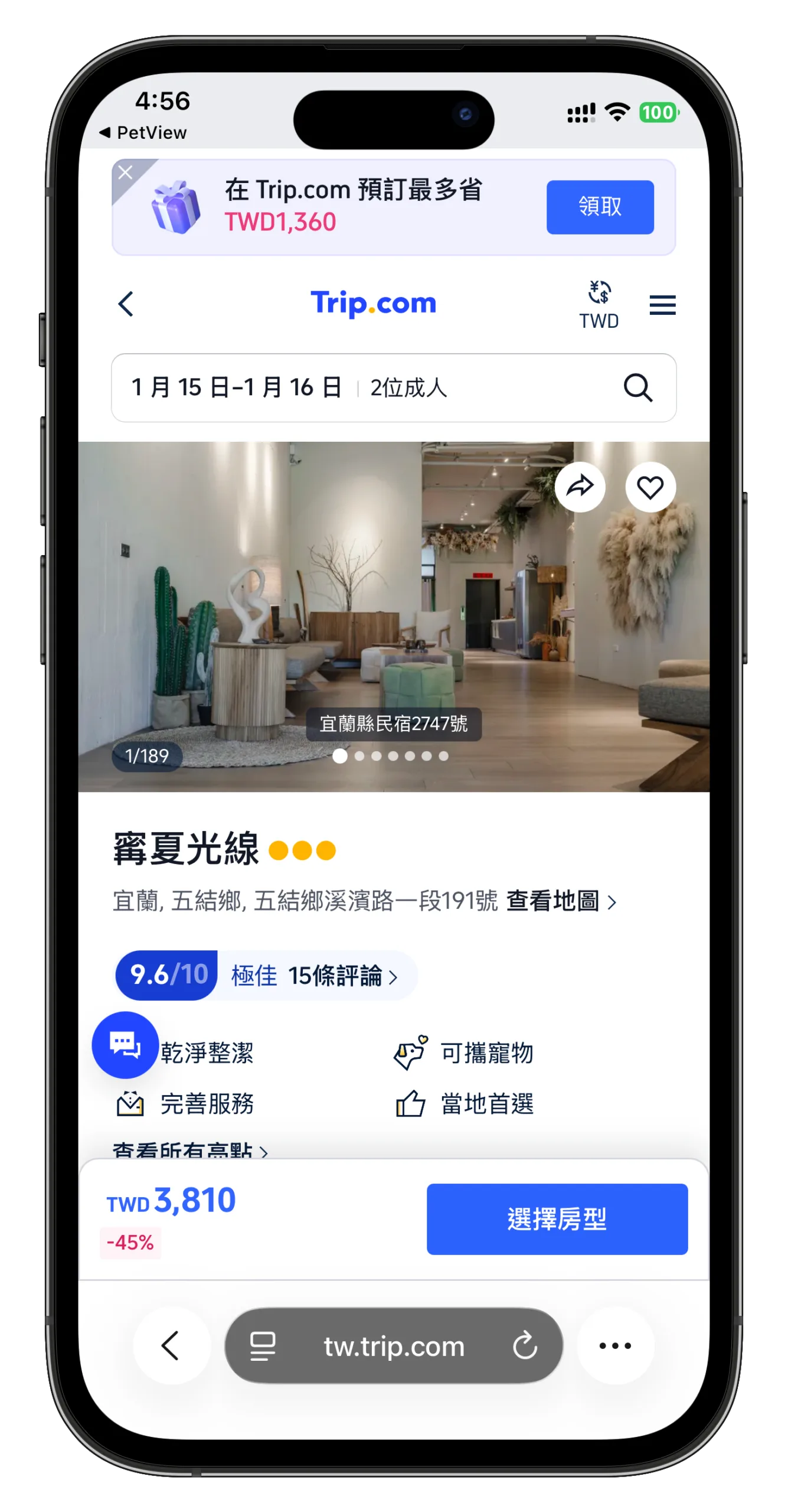Screen dimensions: 788x1512
Task: Go back in the browser toolbar
Action: tap(171, 1345)
